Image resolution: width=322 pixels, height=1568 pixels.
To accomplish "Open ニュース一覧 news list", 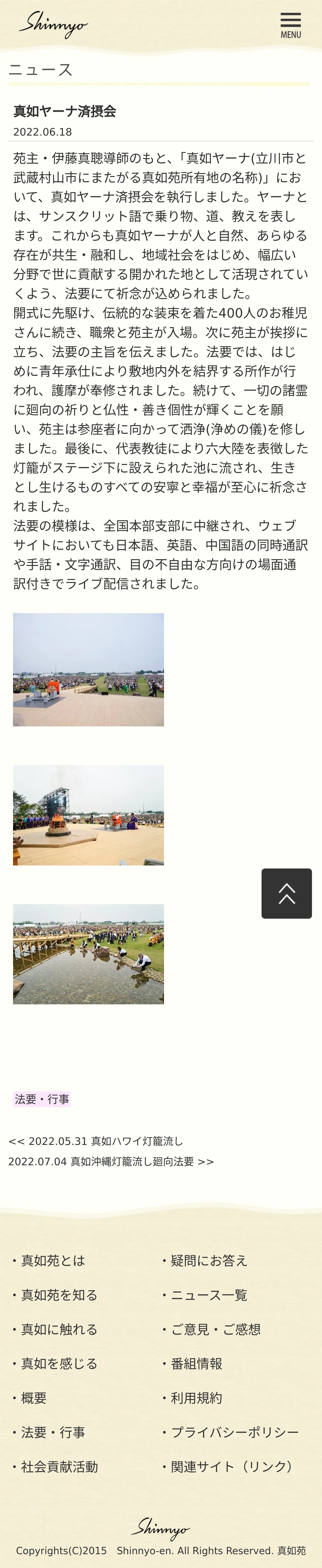I will coord(205,1295).
